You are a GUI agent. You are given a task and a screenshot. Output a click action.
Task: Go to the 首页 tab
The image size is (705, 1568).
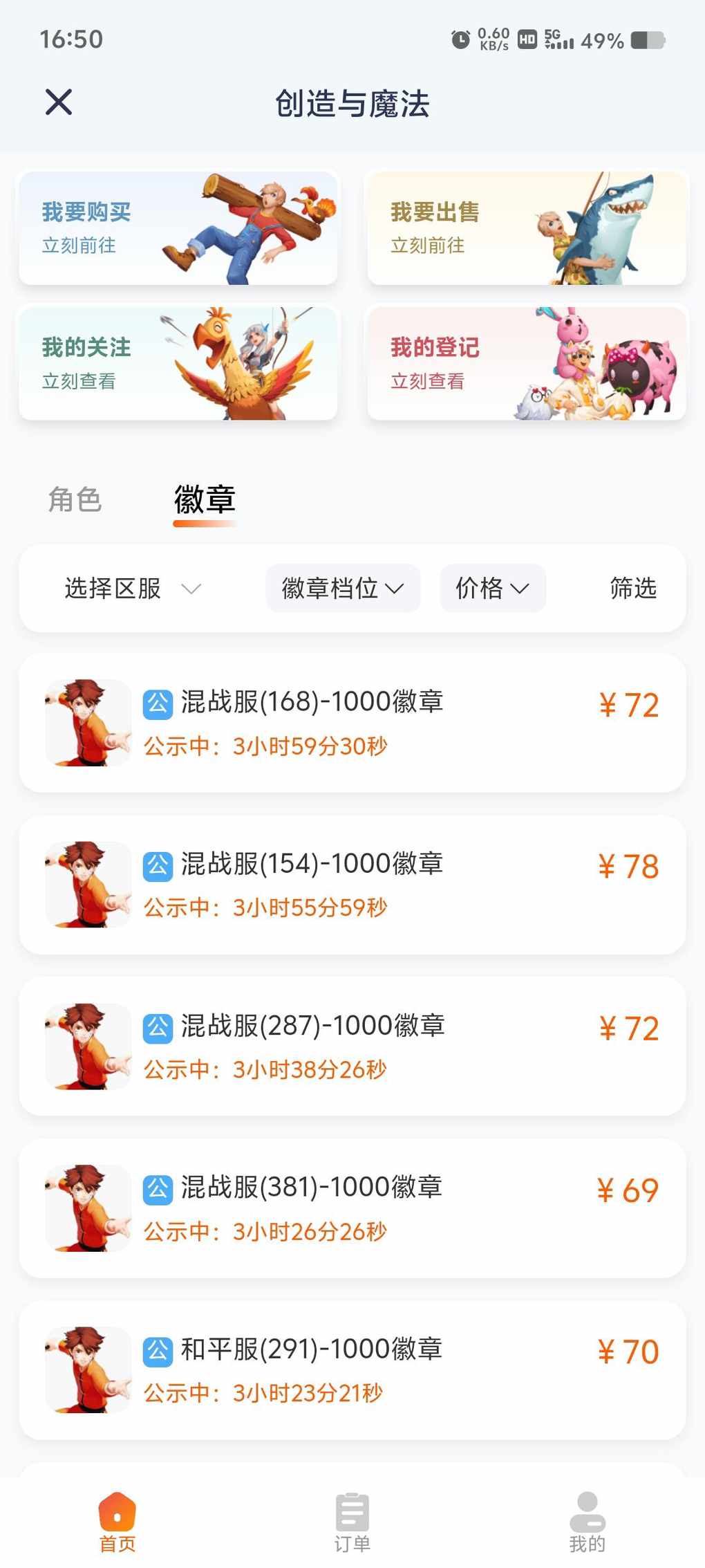pyautogui.click(x=117, y=1522)
